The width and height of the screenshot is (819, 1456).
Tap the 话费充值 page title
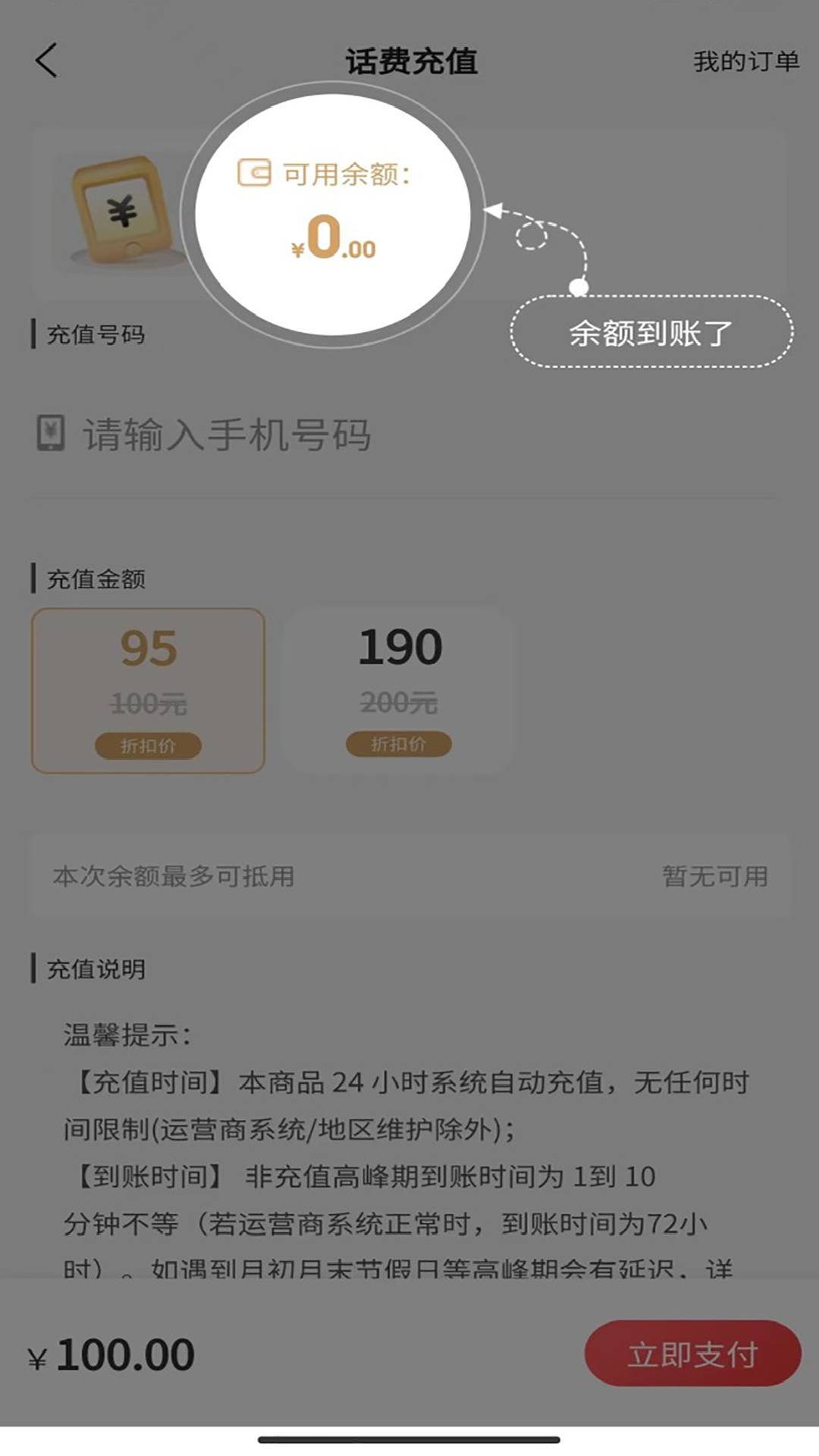pyautogui.click(x=409, y=62)
